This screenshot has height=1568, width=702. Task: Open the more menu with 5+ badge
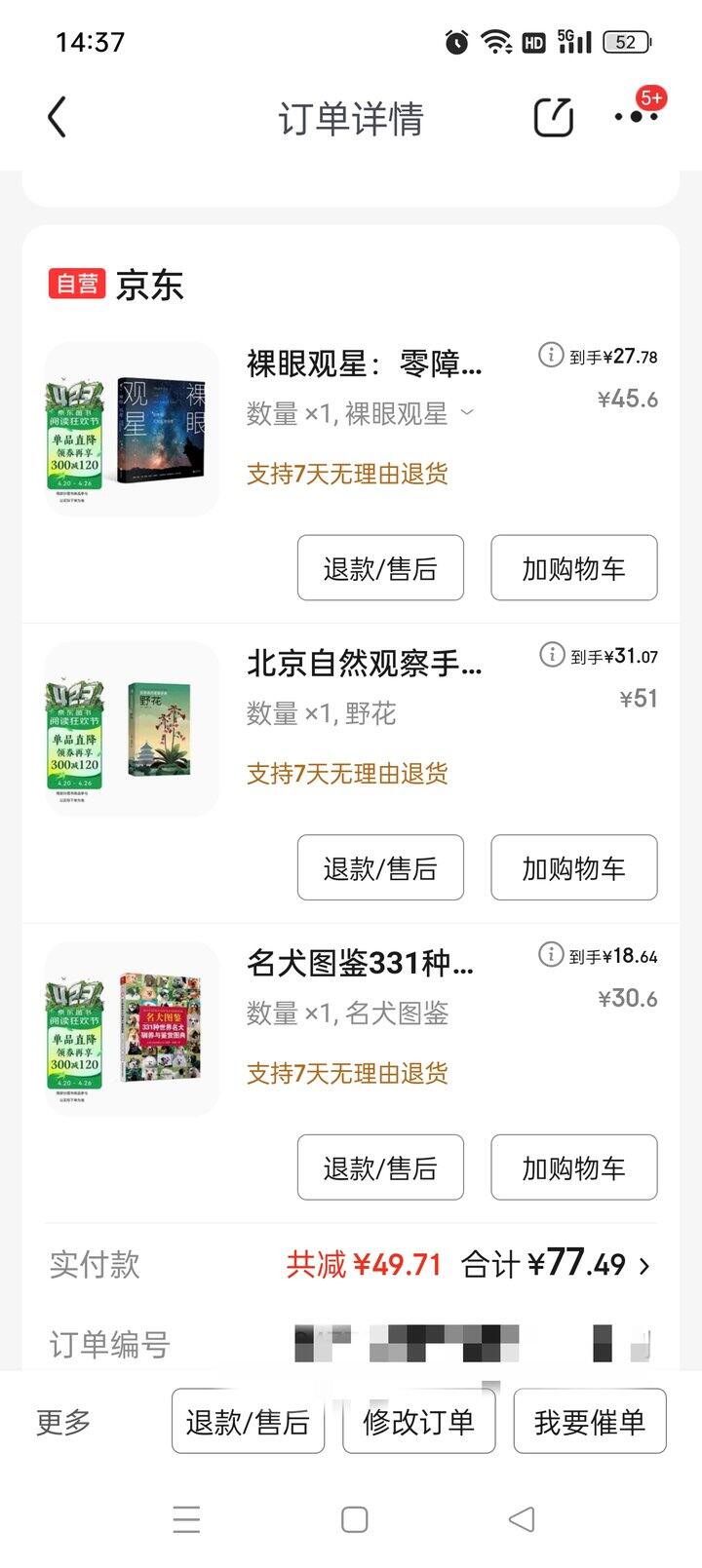coord(634,116)
